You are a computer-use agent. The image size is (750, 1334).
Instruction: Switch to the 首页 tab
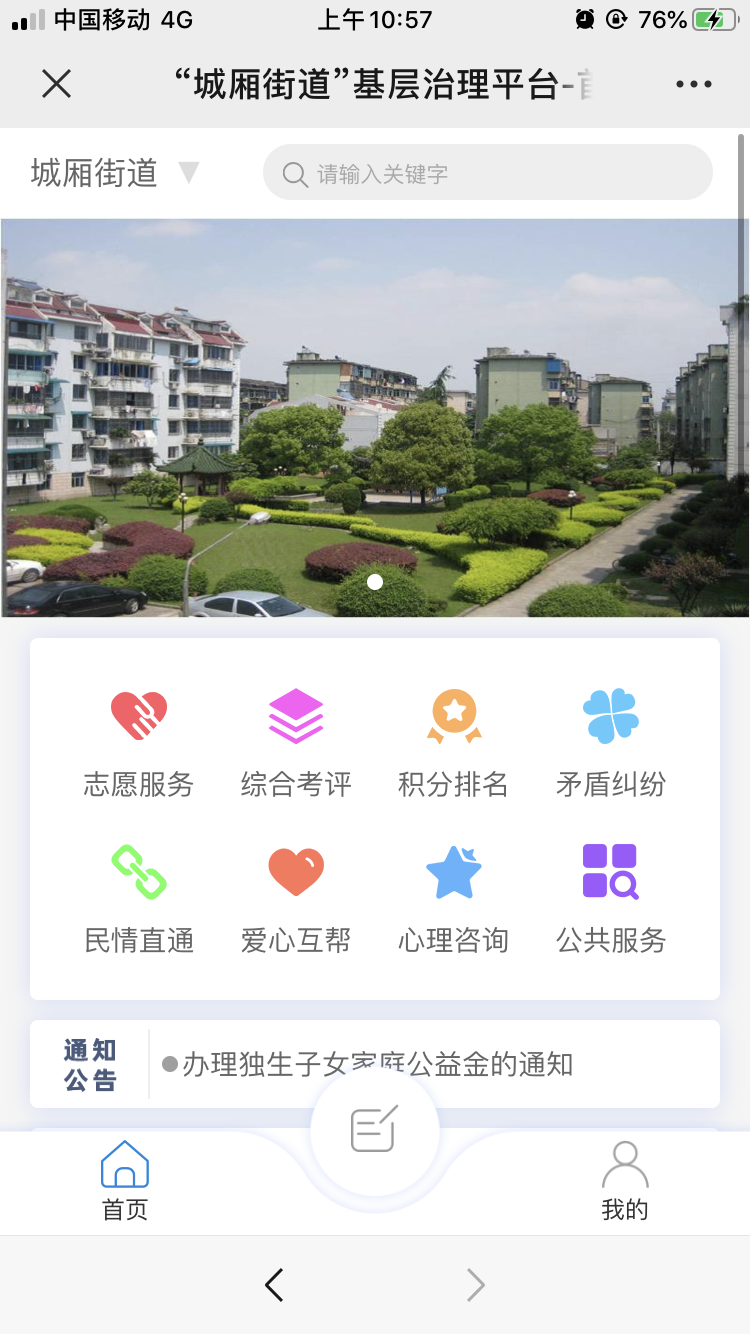[x=125, y=1181]
